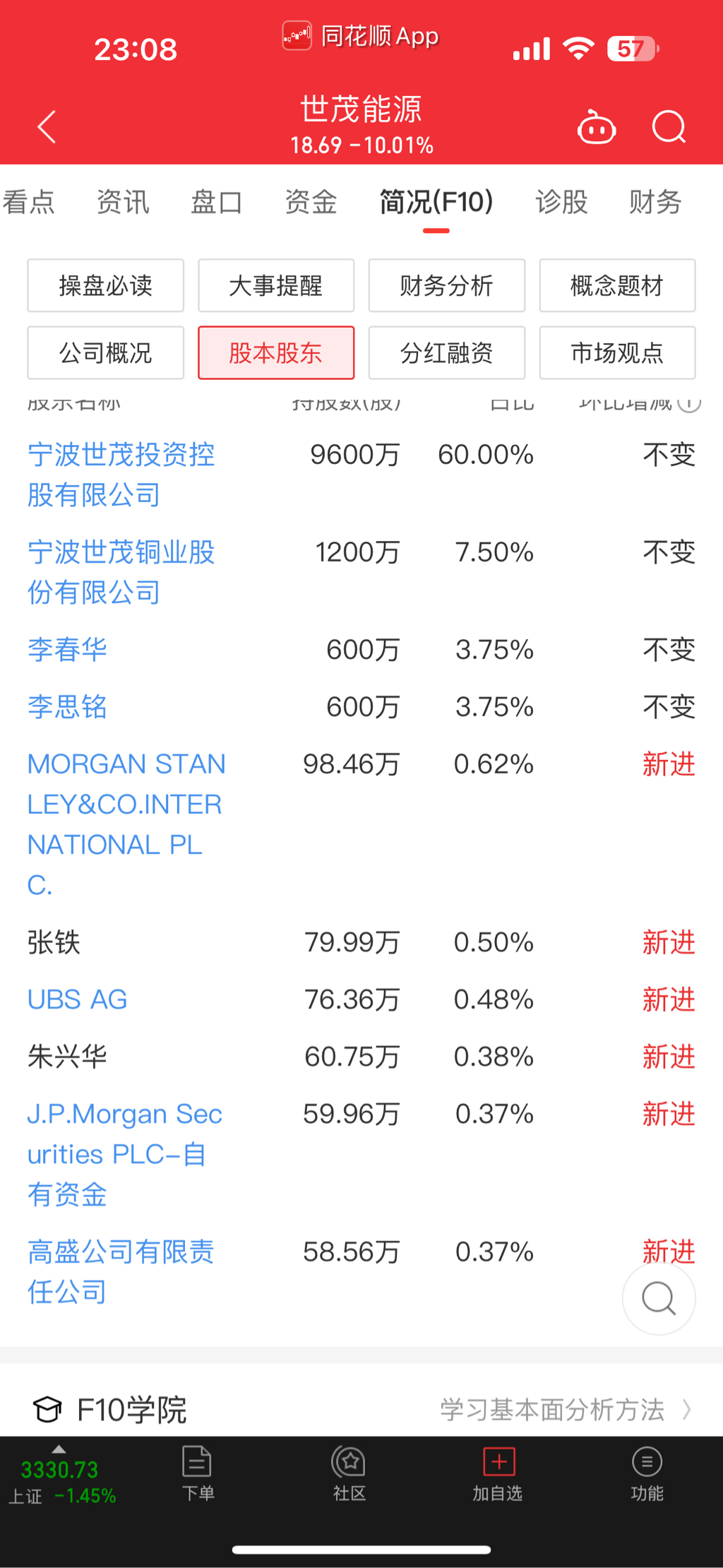Switch to the 诊股 tab
This screenshot has width=723, height=1568.
click(x=561, y=202)
